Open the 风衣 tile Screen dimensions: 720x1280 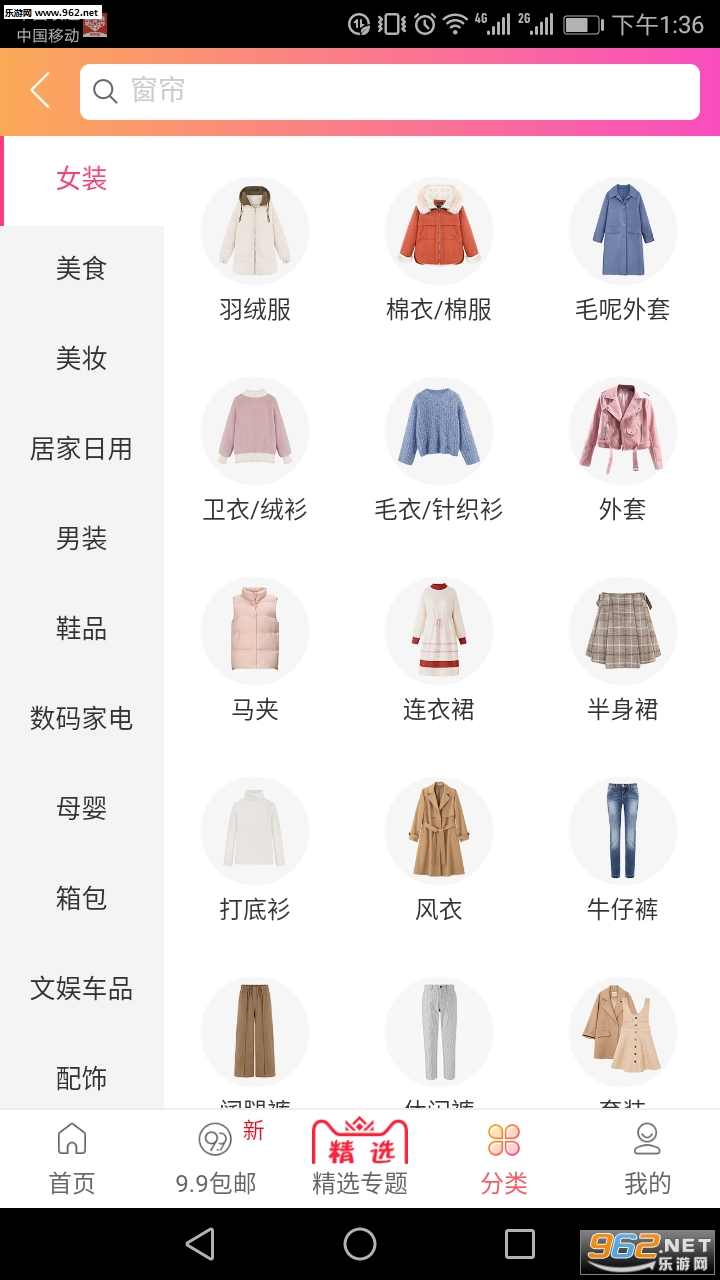[439, 850]
